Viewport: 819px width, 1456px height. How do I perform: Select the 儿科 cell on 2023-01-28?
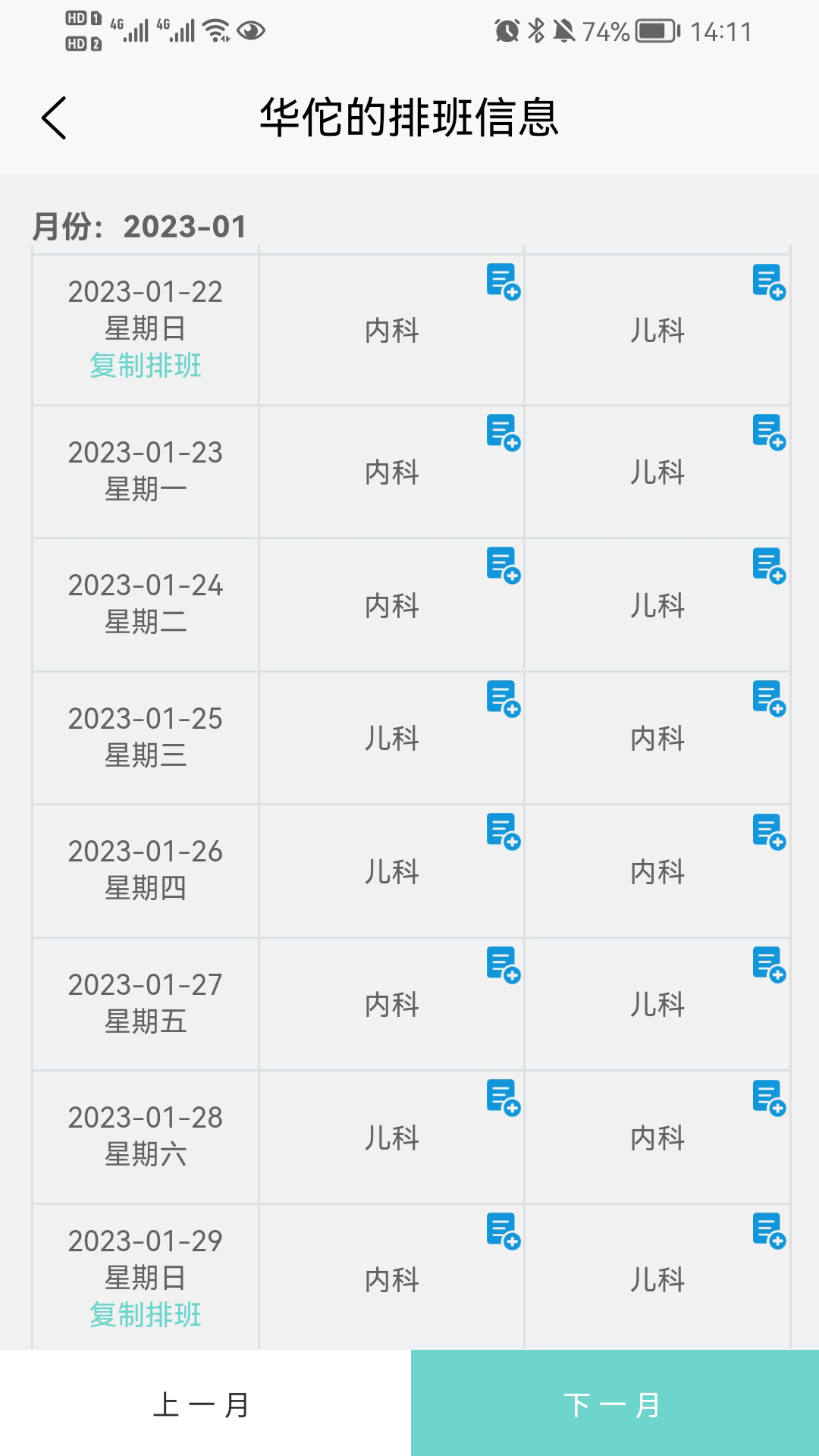pos(391,1137)
